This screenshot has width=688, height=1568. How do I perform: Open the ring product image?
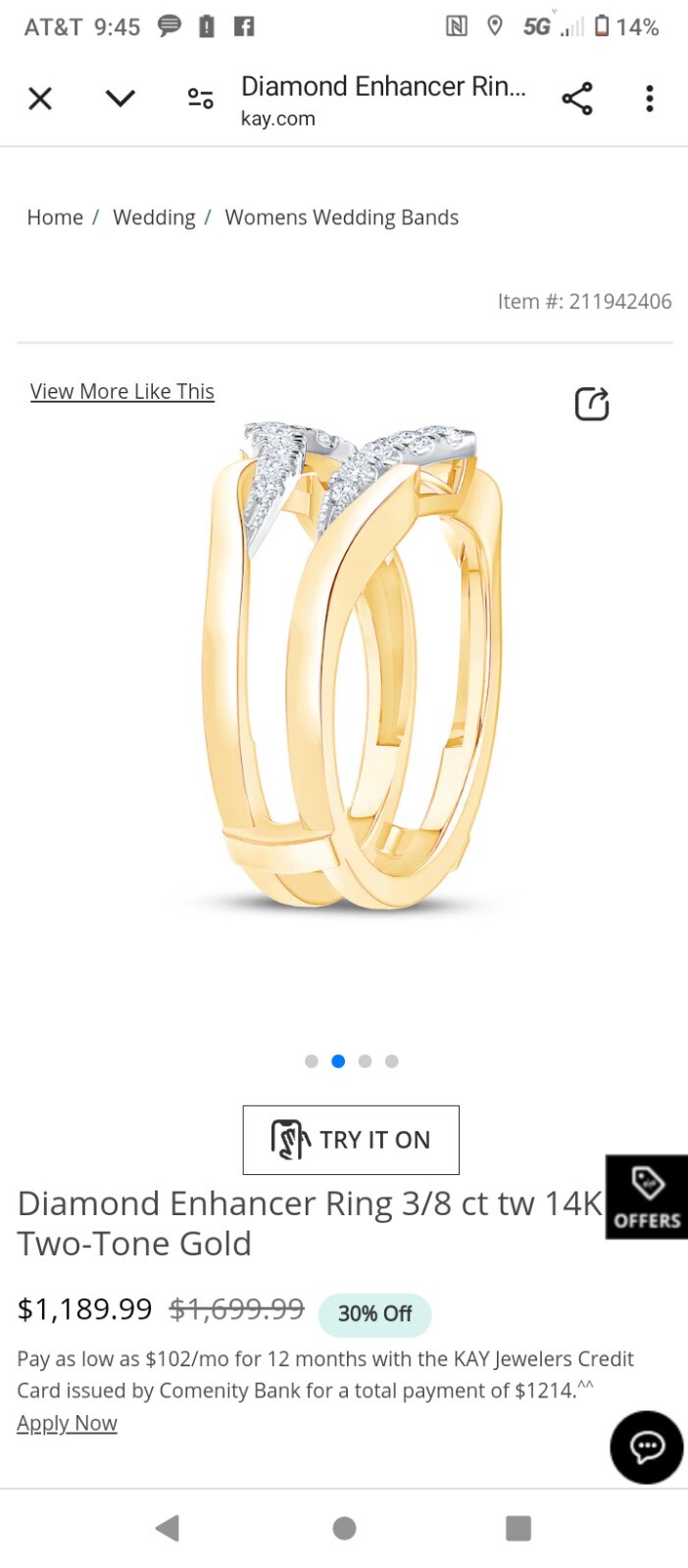click(351, 666)
